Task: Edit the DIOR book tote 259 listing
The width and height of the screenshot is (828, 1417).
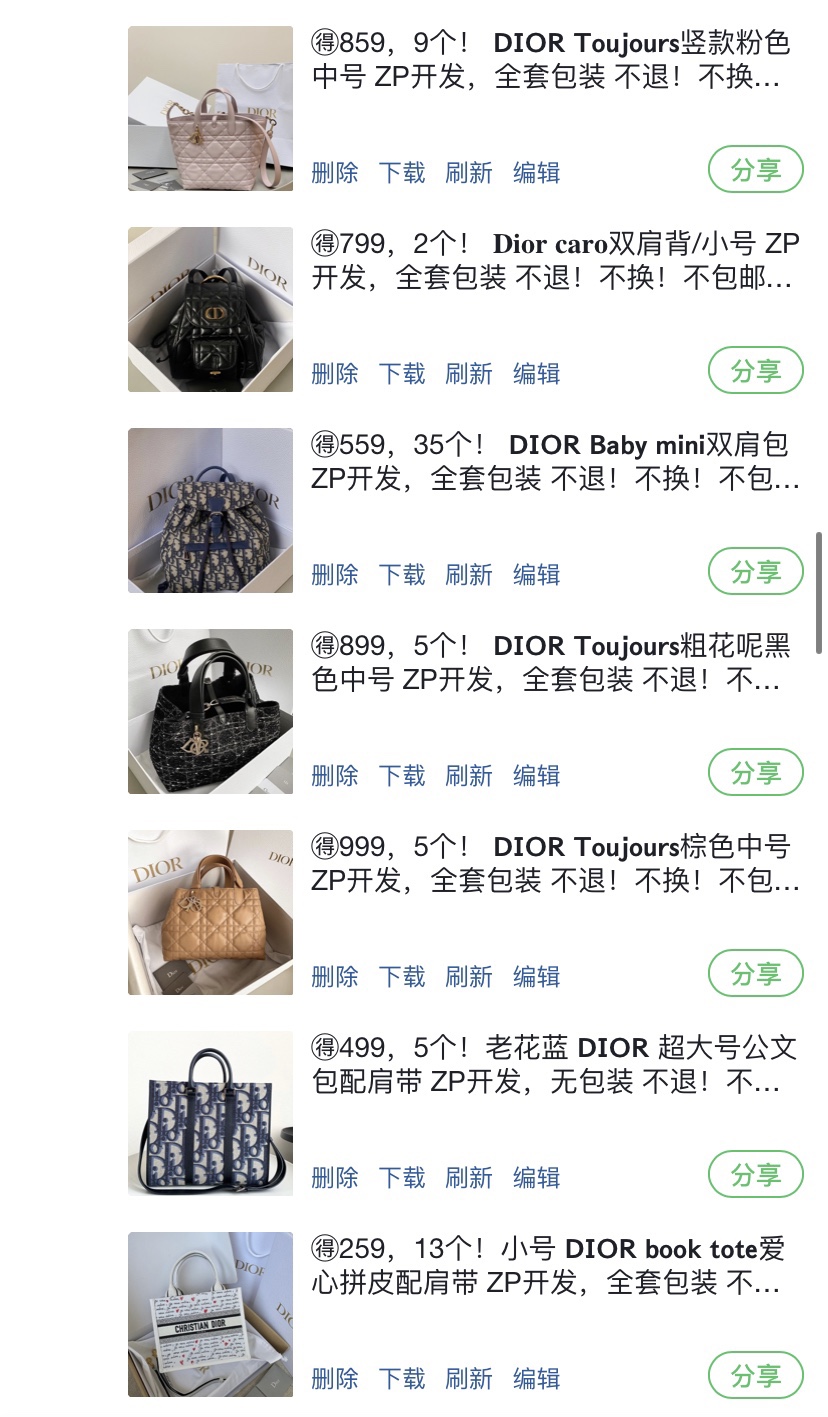Action: [x=536, y=1379]
